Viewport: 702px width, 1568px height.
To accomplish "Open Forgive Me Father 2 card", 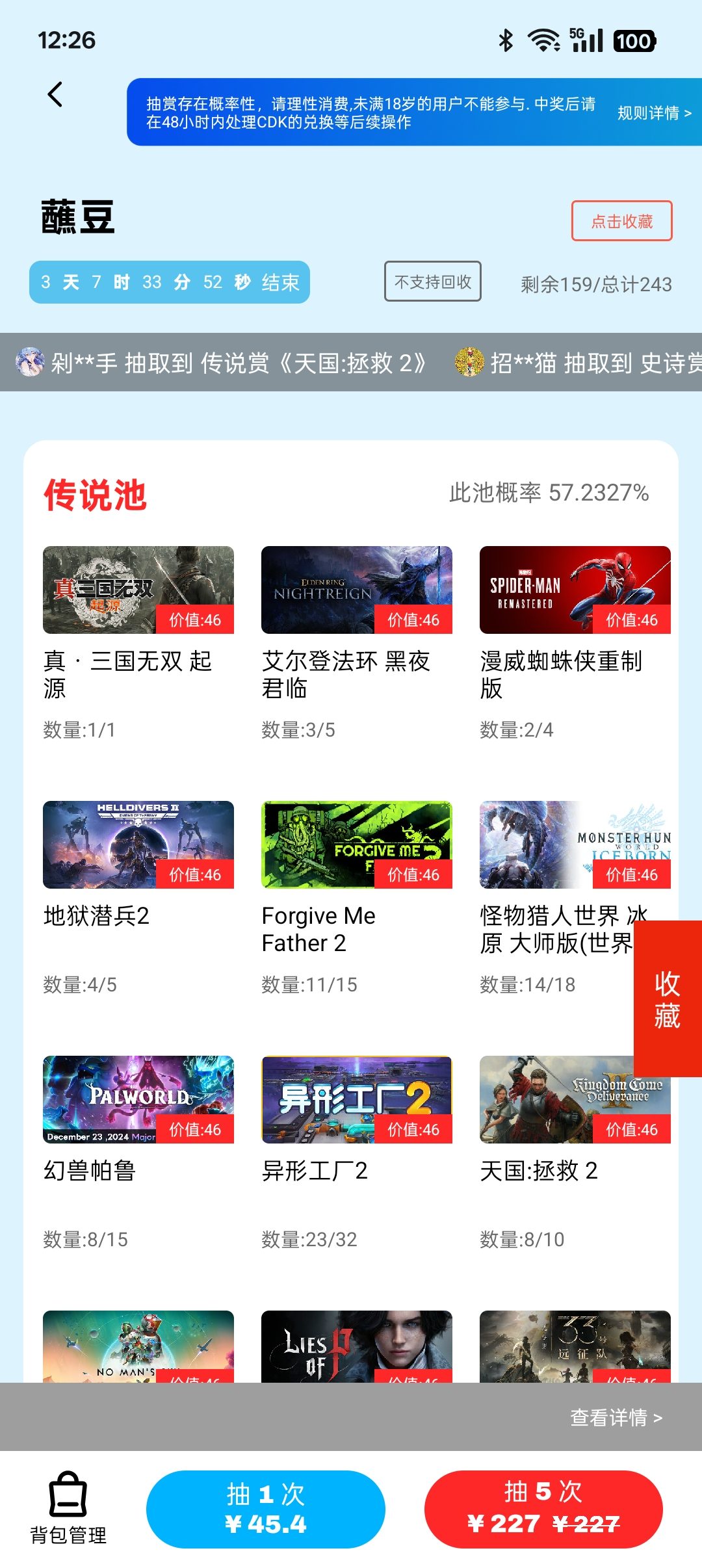I will 356,845.
